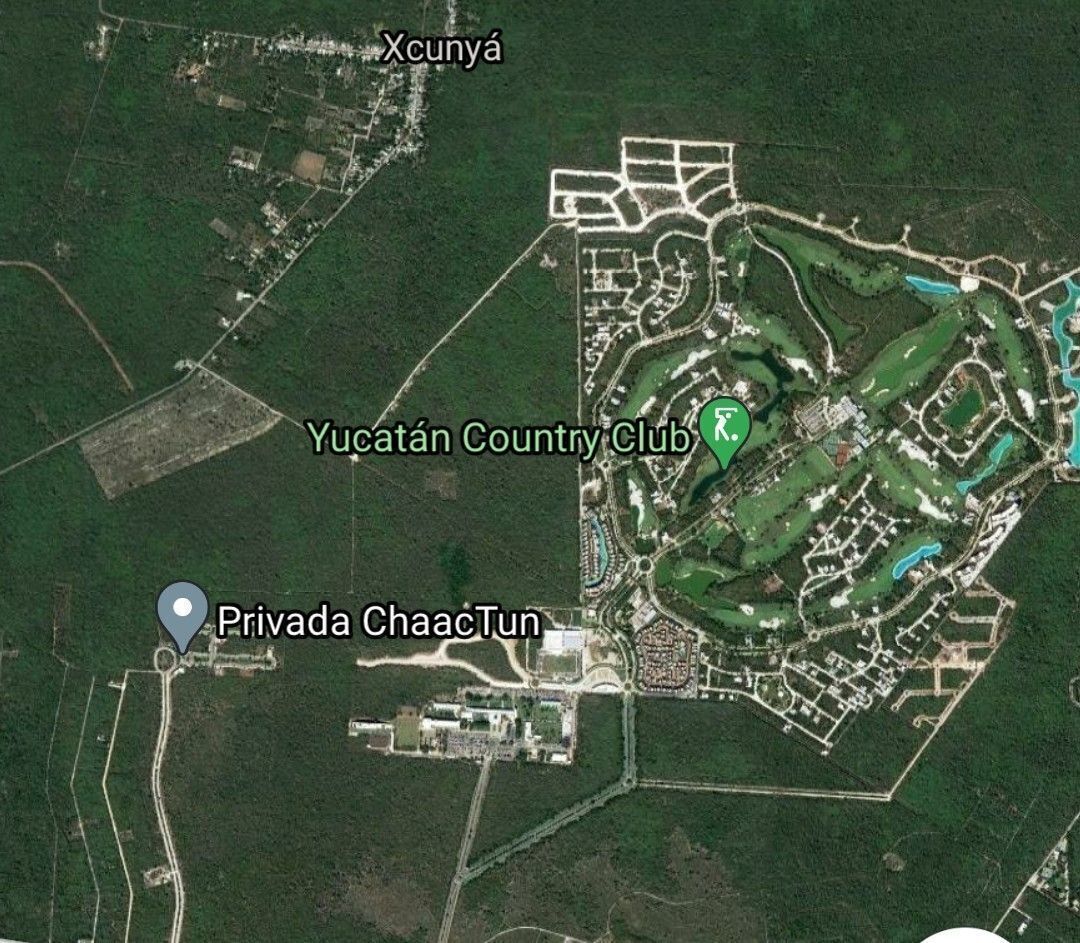Tap the Privada ChaacTun location pin
Viewport: 1080px width, 943px height.
[182, 612]
